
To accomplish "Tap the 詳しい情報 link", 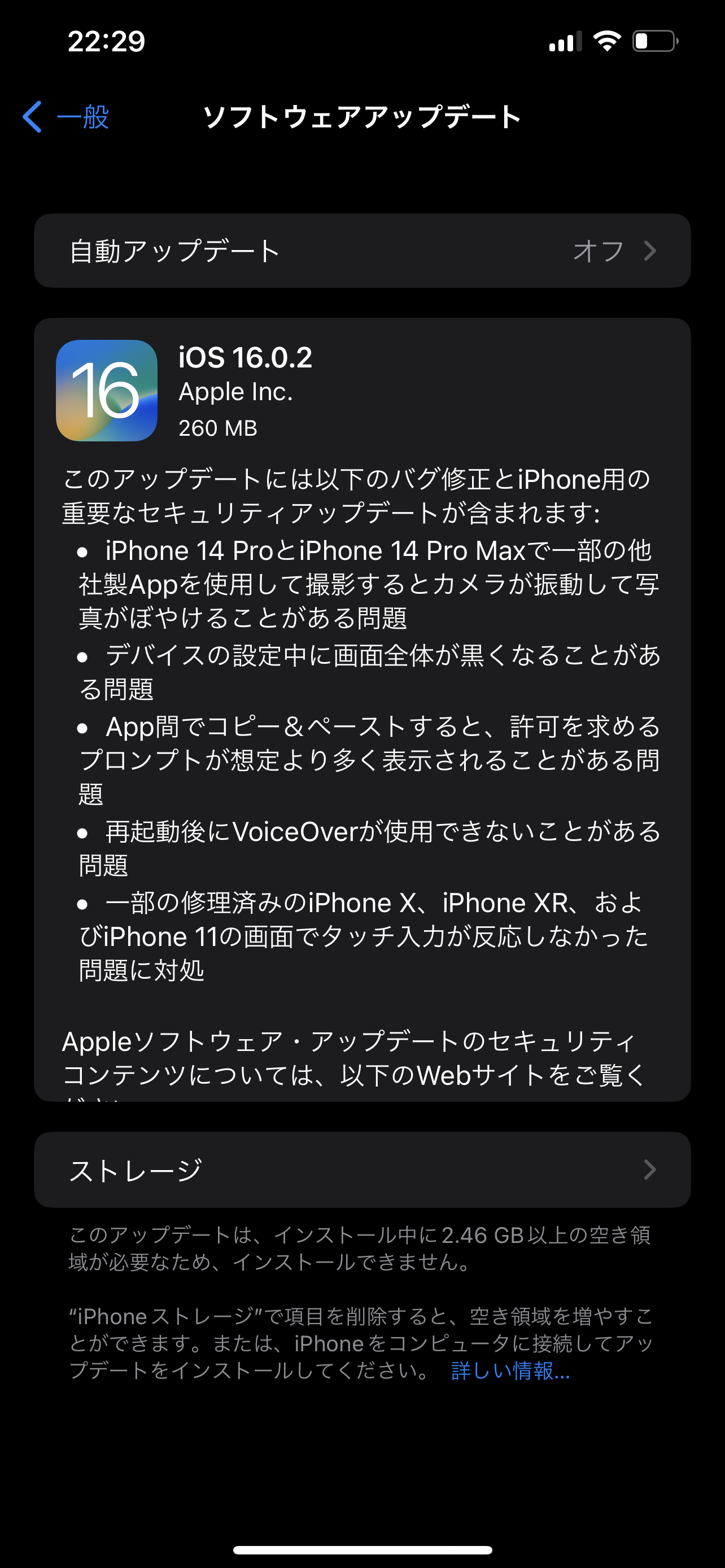I will click(x=510, y=1370).
